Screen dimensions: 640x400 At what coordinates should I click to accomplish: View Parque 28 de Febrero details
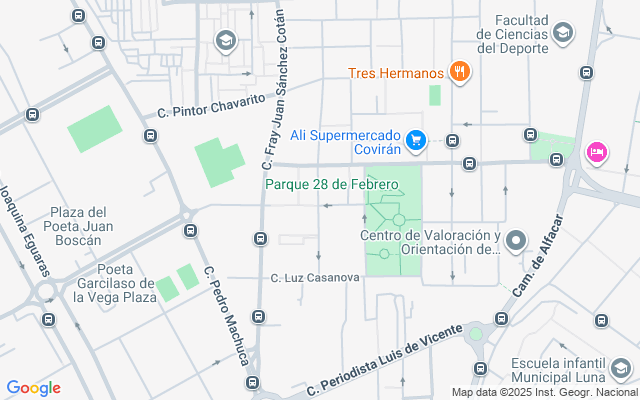tap(331, 185)
